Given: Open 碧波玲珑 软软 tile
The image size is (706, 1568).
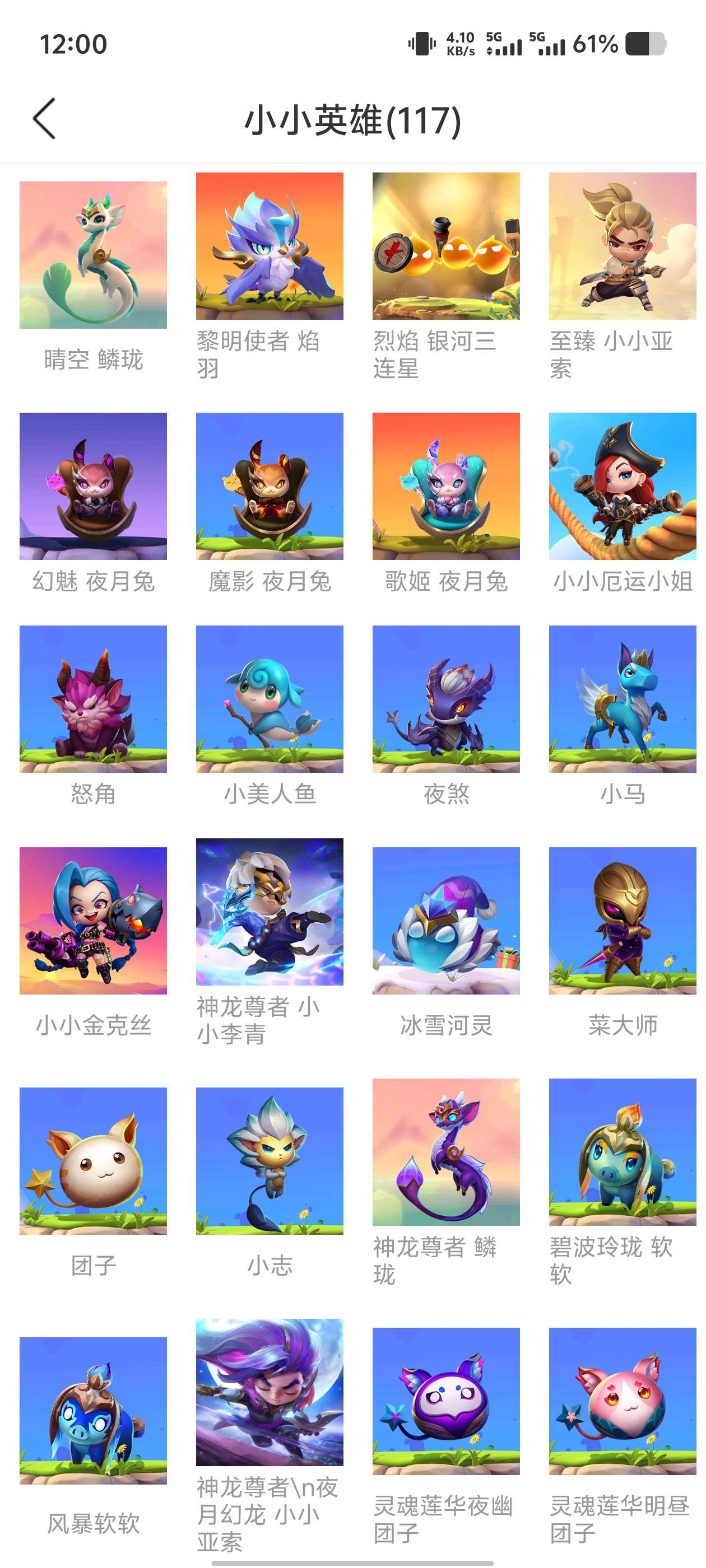Looking at the screenshot, I should click(x=622, y=1152).
